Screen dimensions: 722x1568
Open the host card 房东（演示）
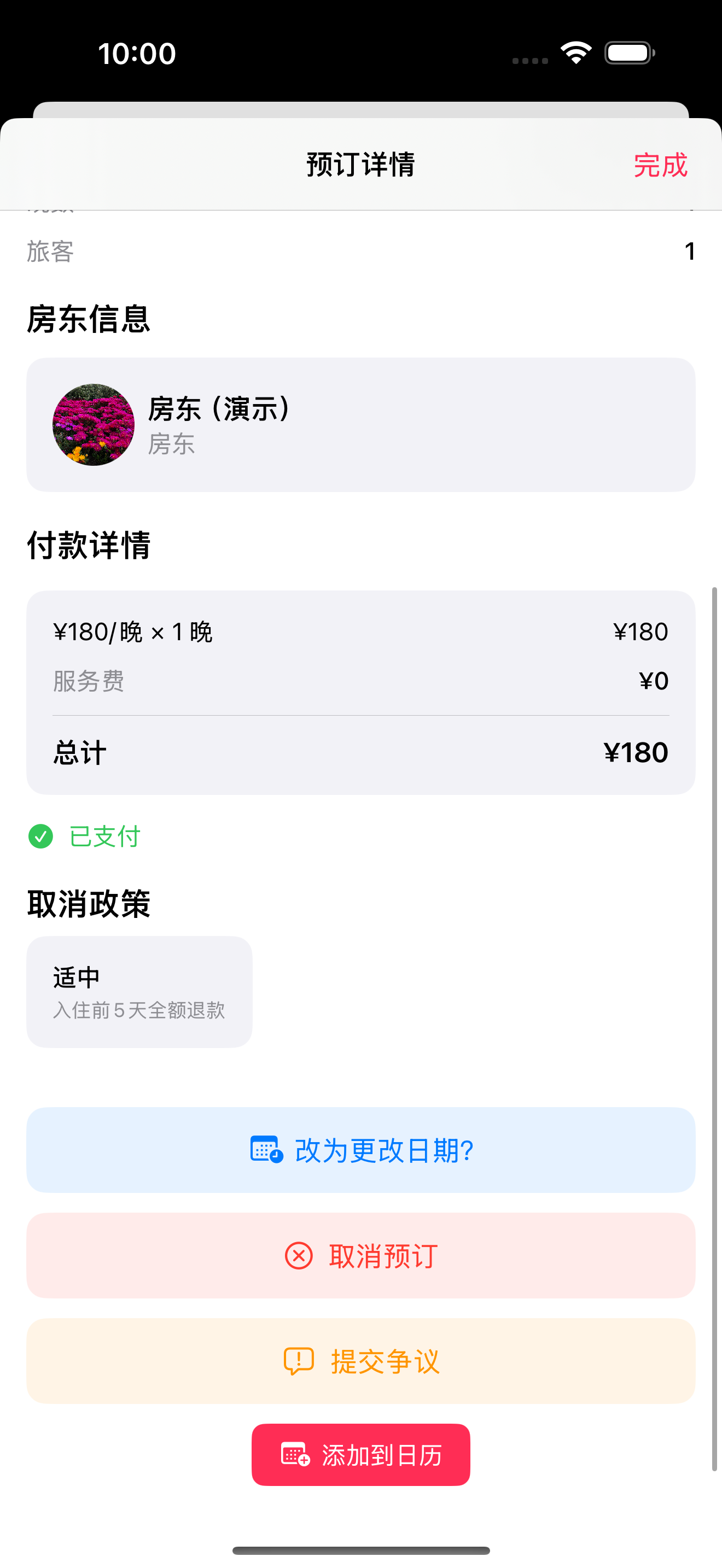click(360, 425)
